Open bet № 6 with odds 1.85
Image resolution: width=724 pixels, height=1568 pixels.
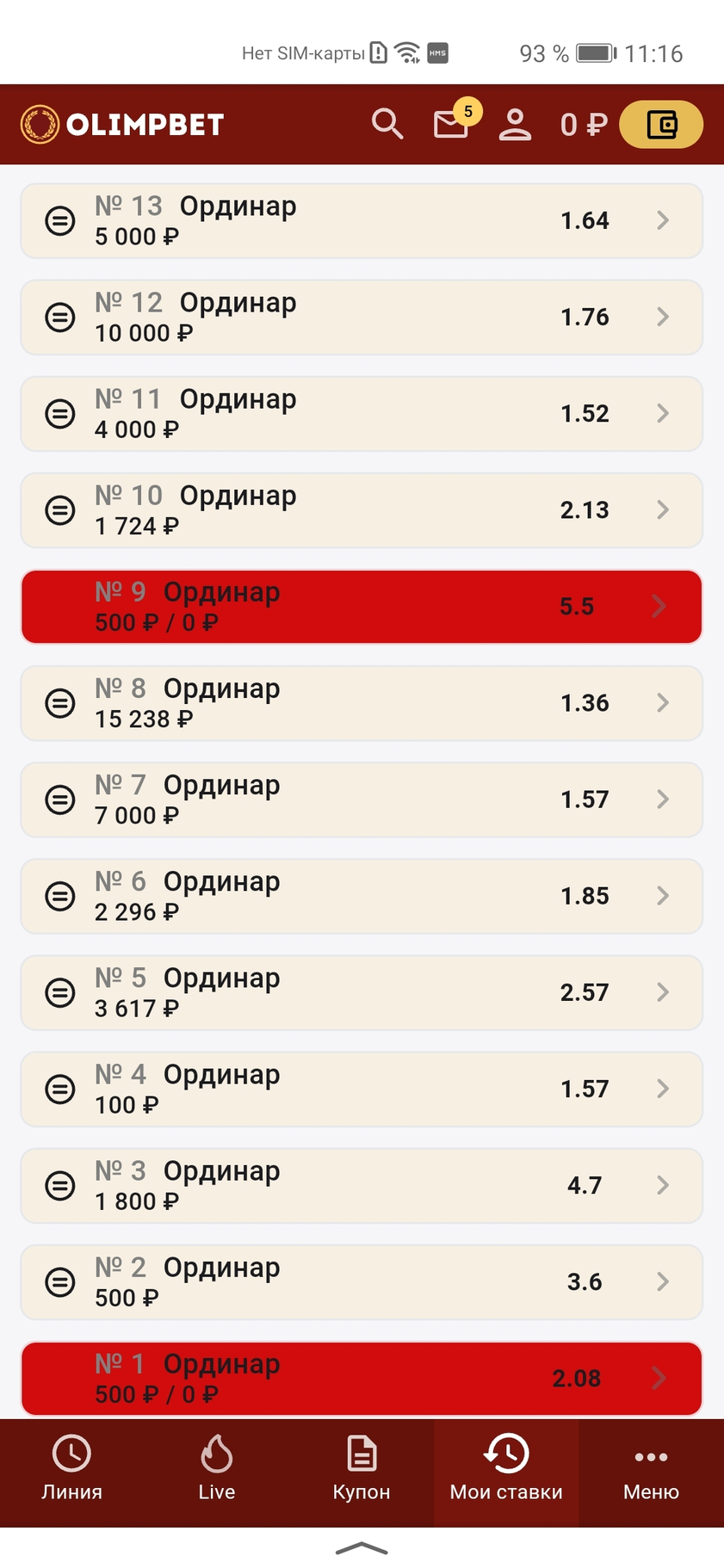tap(362, 895)
